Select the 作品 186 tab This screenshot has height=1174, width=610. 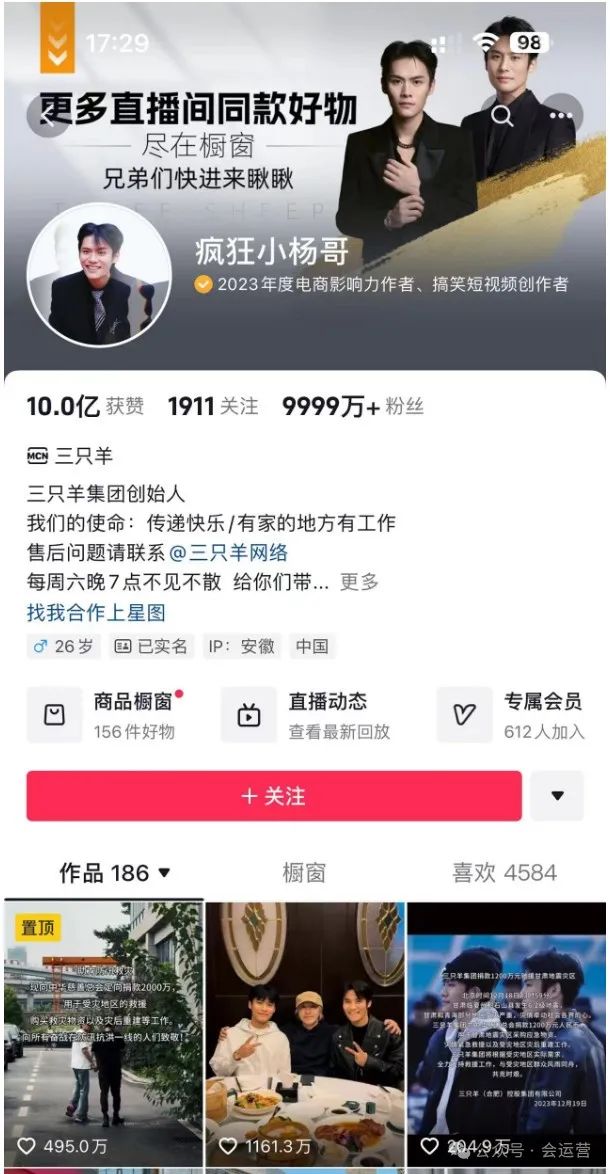114,872
